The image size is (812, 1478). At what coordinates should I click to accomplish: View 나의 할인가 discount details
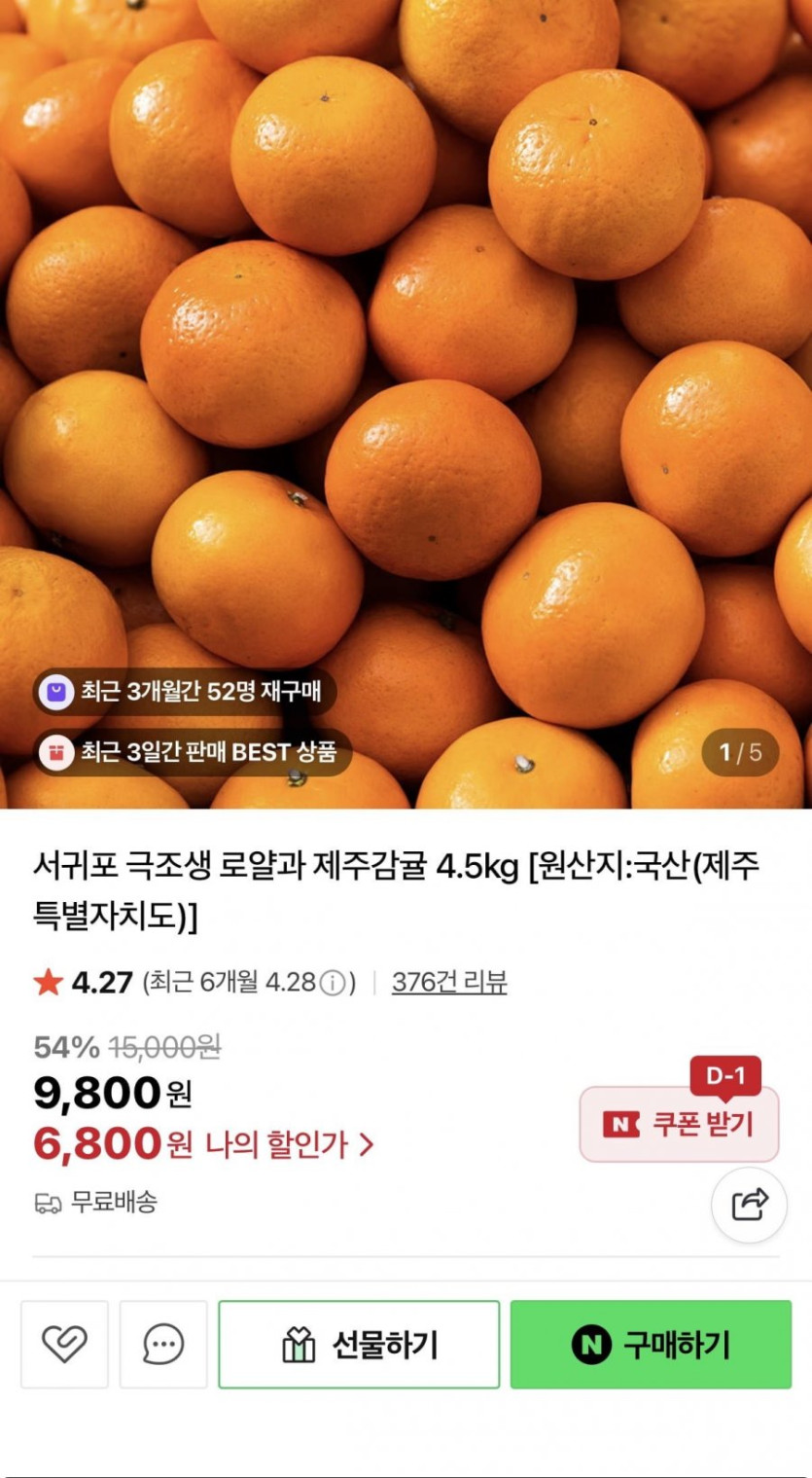point(290,1144)
